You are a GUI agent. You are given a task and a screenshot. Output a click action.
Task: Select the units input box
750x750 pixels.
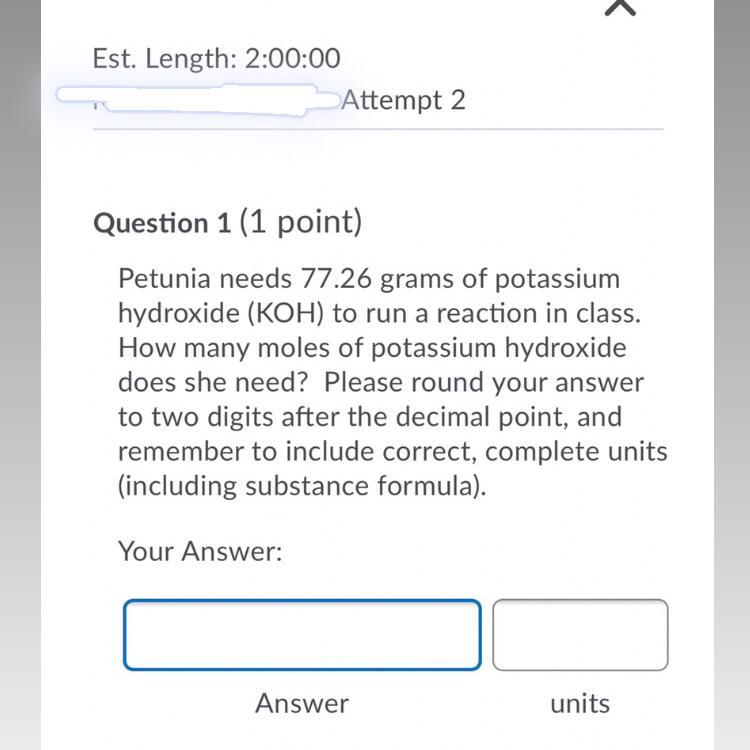point(580,635)
